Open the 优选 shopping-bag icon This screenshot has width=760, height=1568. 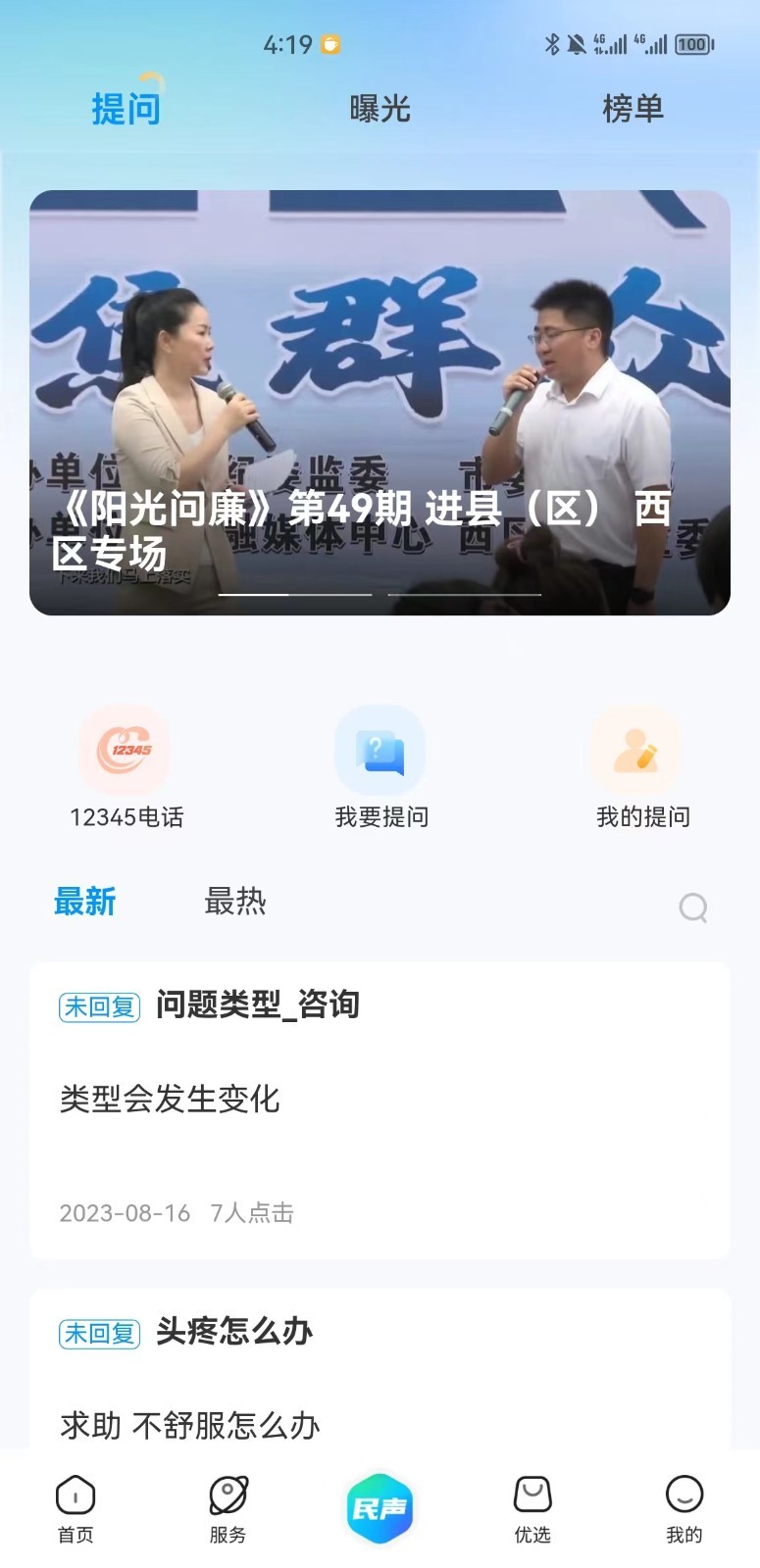pyautogui.click(x=532, y=1506)
